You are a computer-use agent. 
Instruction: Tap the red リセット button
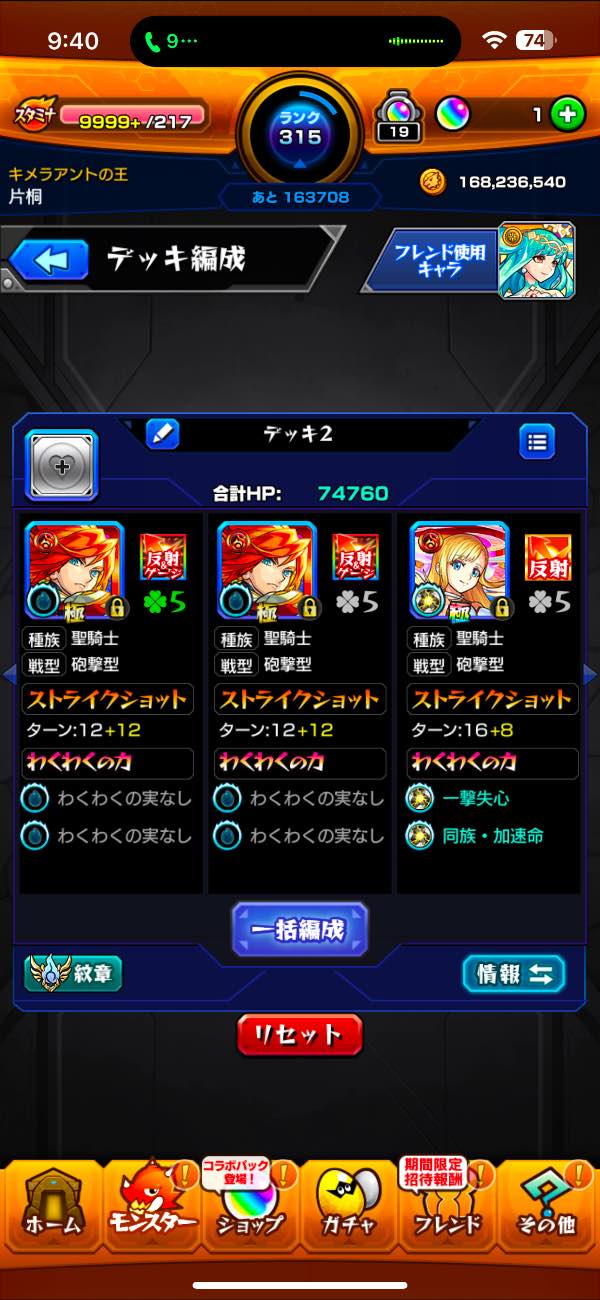299,1035
